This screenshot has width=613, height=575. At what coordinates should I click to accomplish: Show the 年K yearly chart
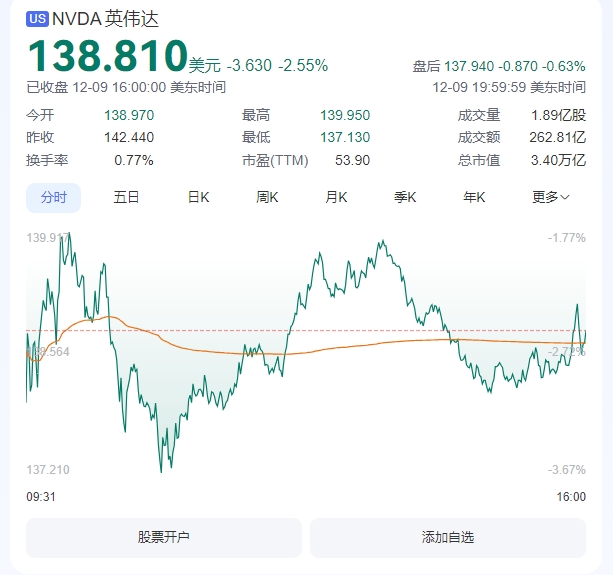474,197
